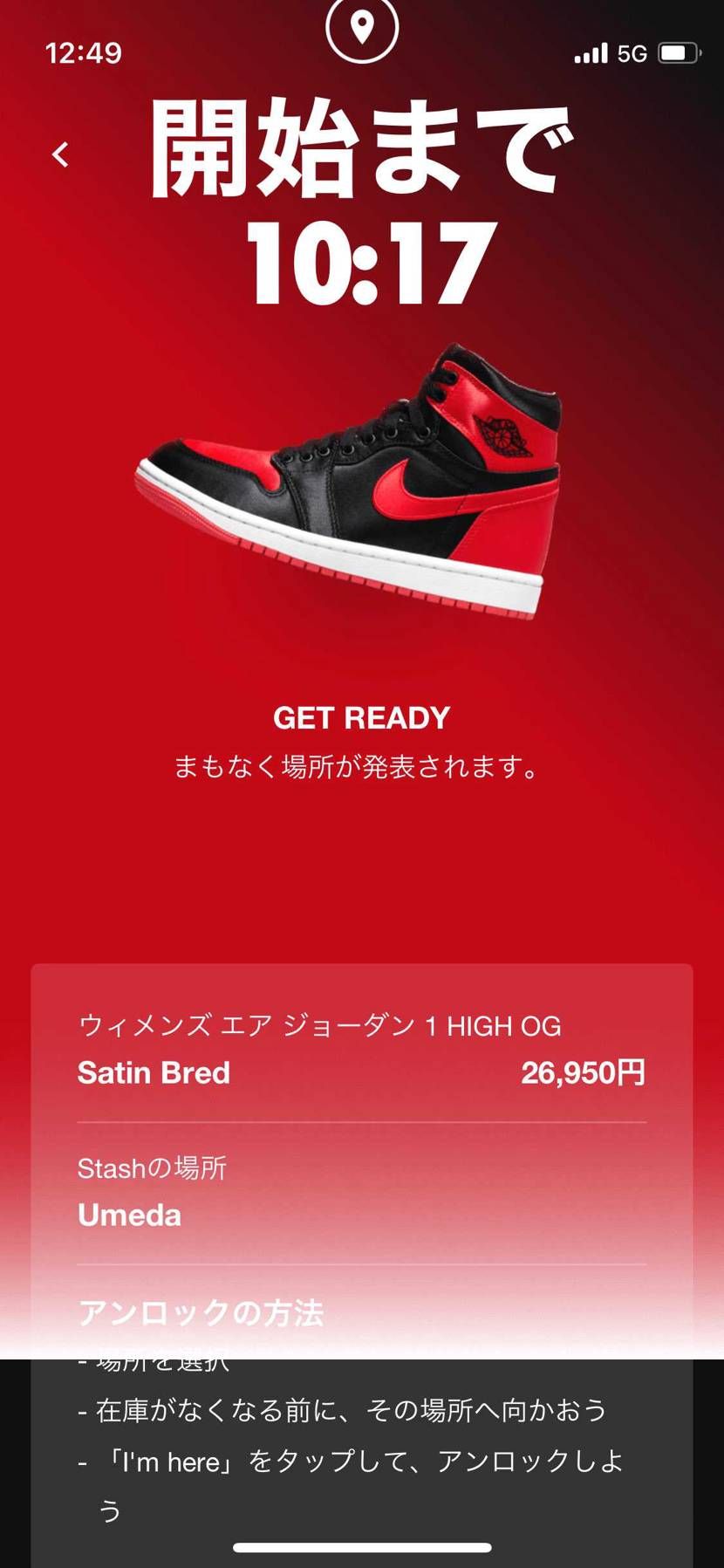Screen dimensions: 724x1568
Task: Tap the clock showing 12:49
Action: (85, 52)
